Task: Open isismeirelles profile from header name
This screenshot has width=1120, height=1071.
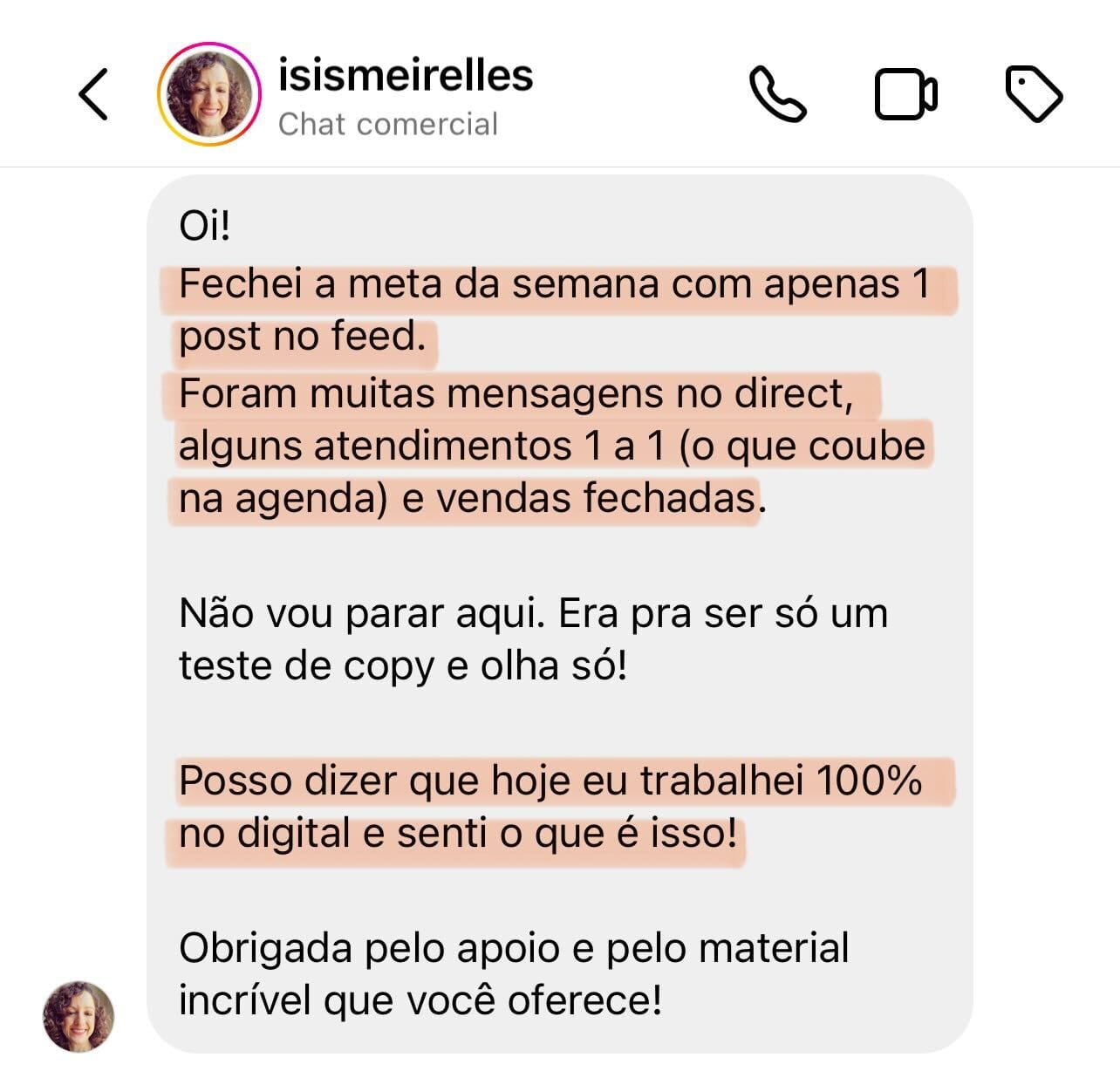Action: pyautogui.click(x=405, y=76)
